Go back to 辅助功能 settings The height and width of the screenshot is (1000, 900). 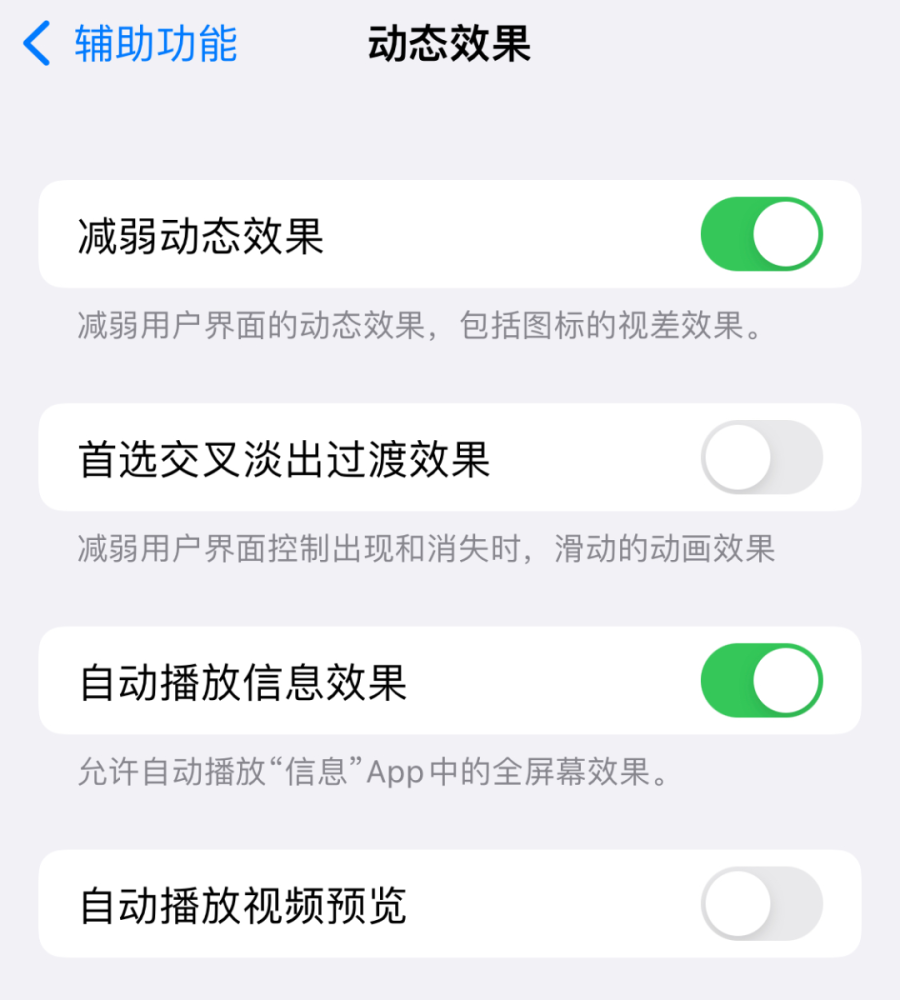[130, 45]
